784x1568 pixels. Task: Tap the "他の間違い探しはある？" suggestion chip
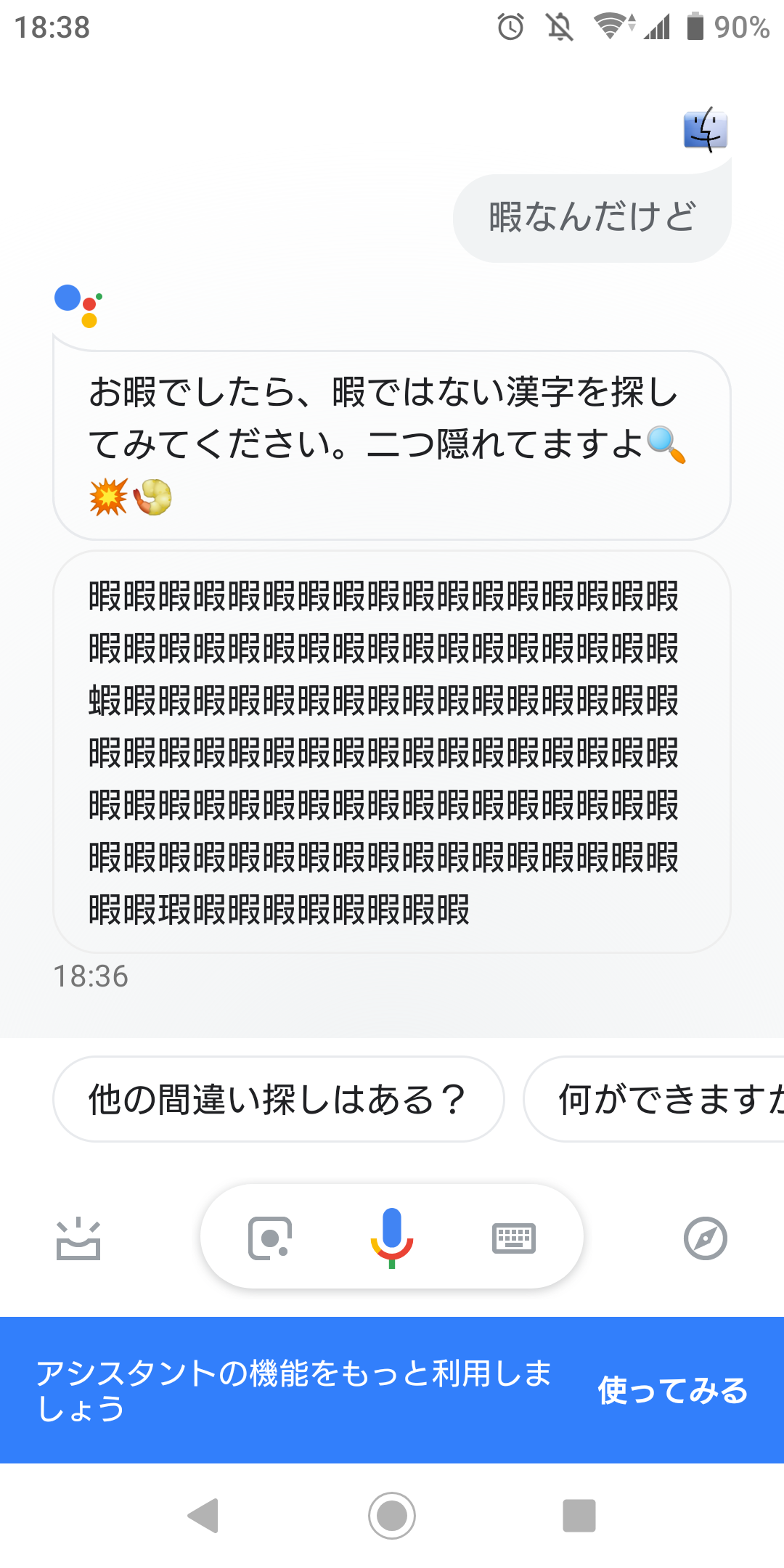pos(278,1099)
